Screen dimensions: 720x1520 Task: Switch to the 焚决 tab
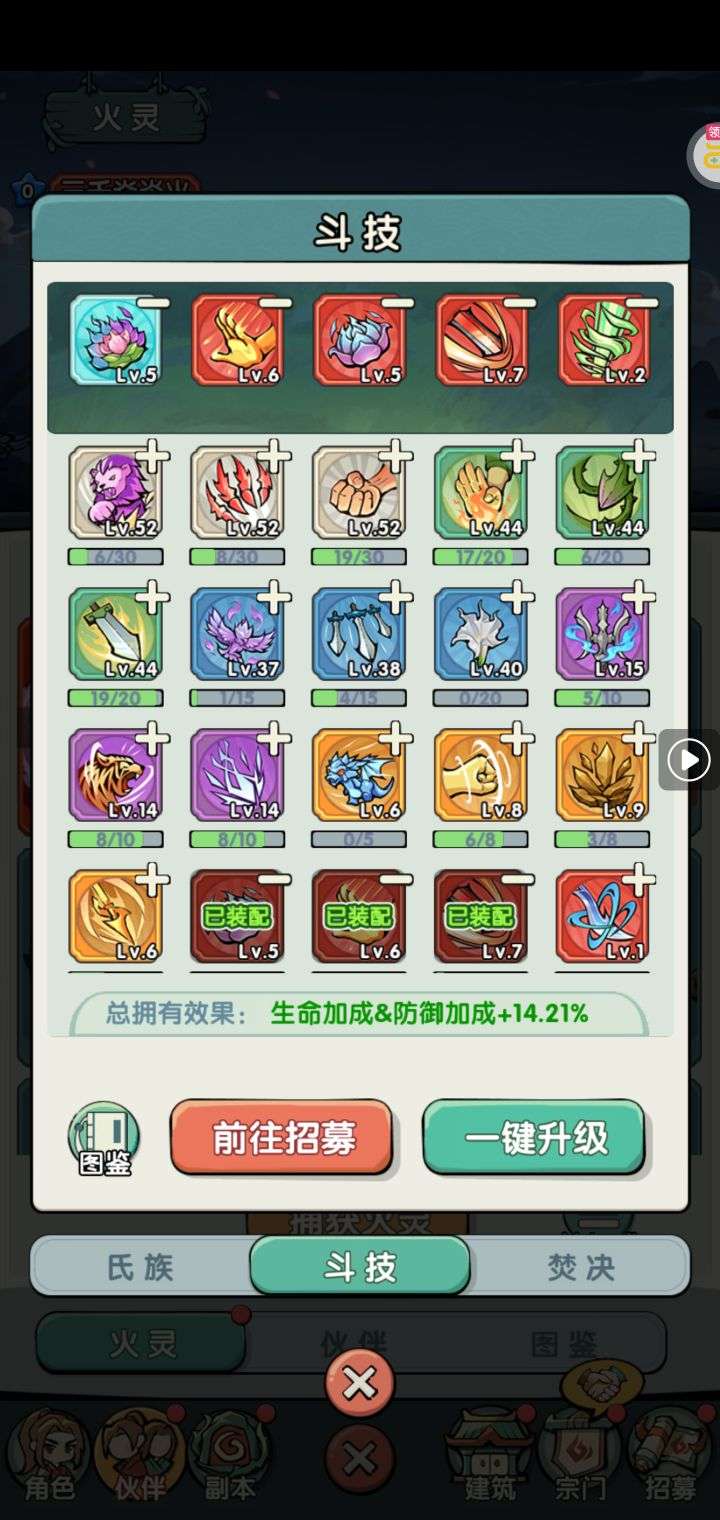tap(580, 1267)
